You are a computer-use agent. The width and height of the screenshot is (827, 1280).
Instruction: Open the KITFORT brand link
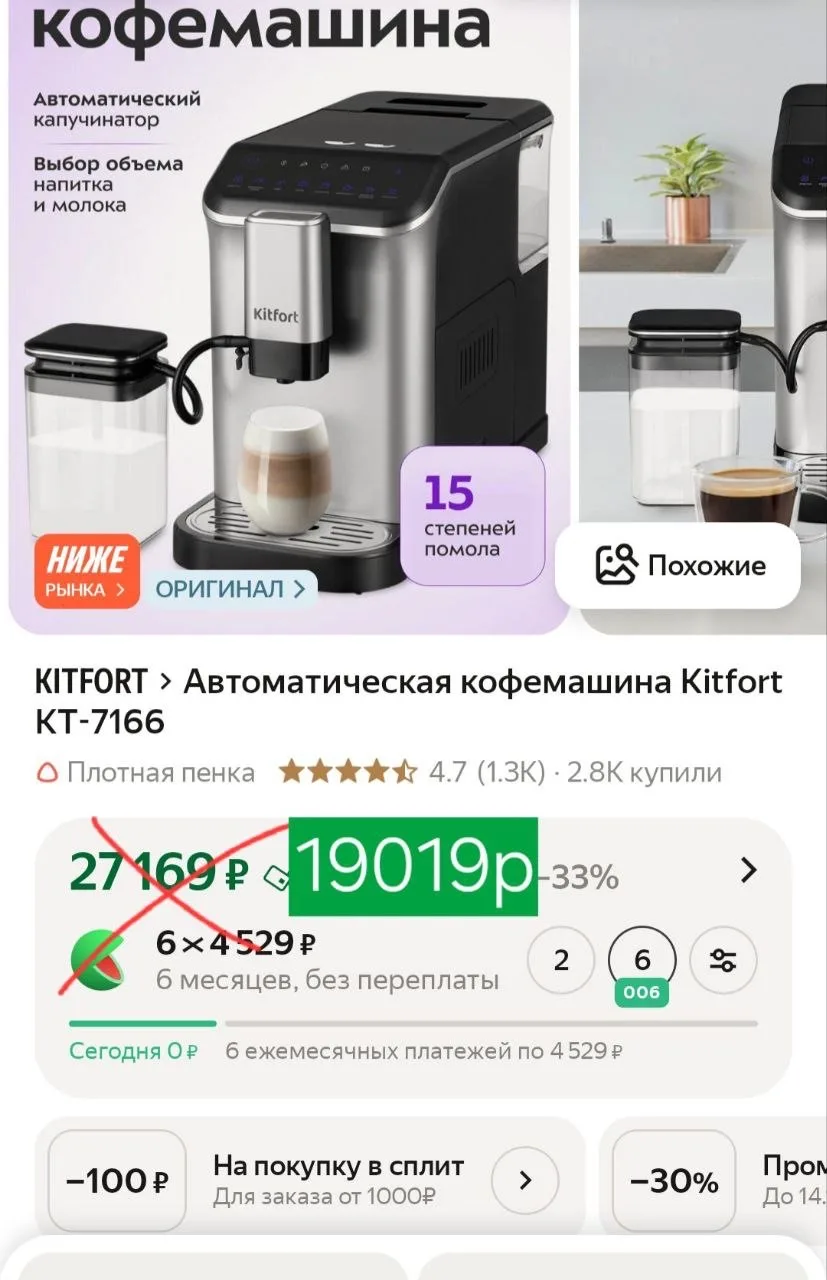(x=91, y=682)
